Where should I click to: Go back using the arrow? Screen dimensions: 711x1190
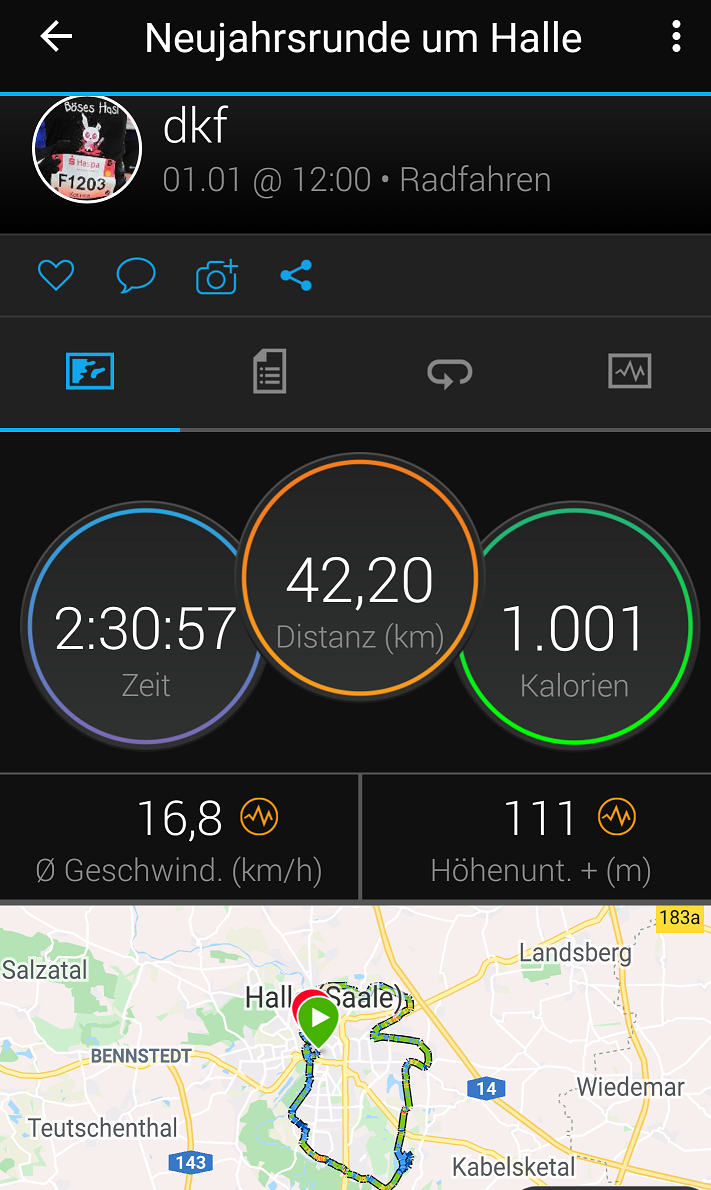pos(56,38)
